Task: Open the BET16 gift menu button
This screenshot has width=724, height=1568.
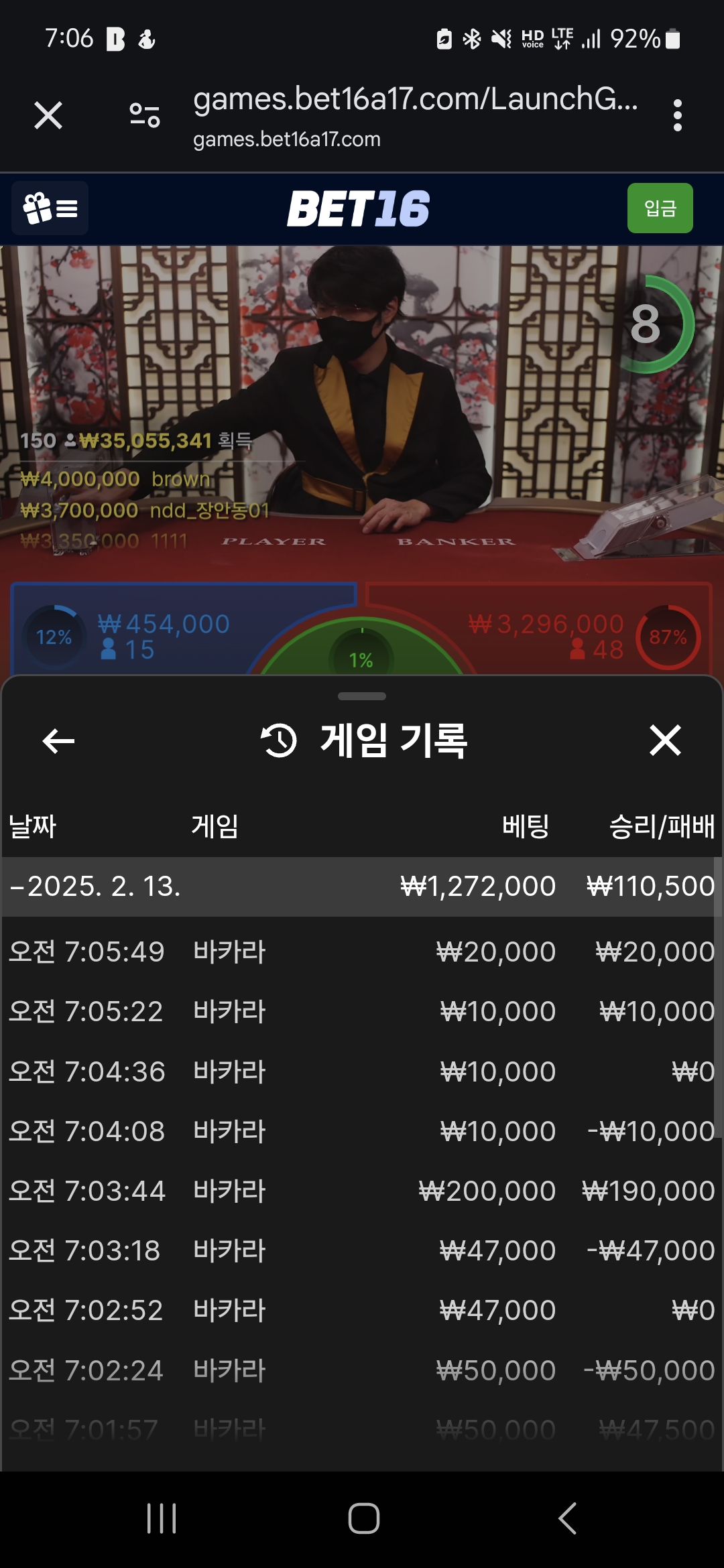Action: tap(50, 208)
